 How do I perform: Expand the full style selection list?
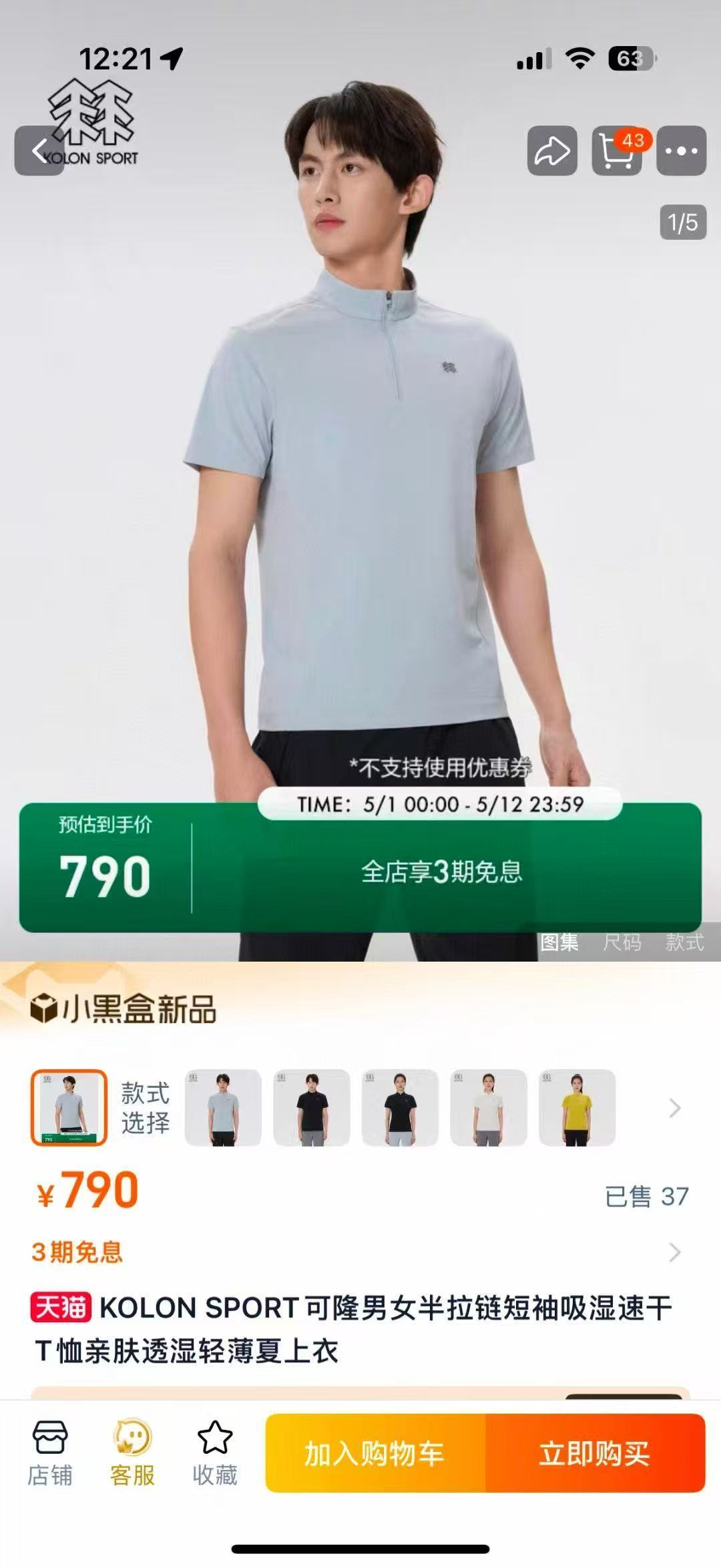click(x=675, y=1109)
